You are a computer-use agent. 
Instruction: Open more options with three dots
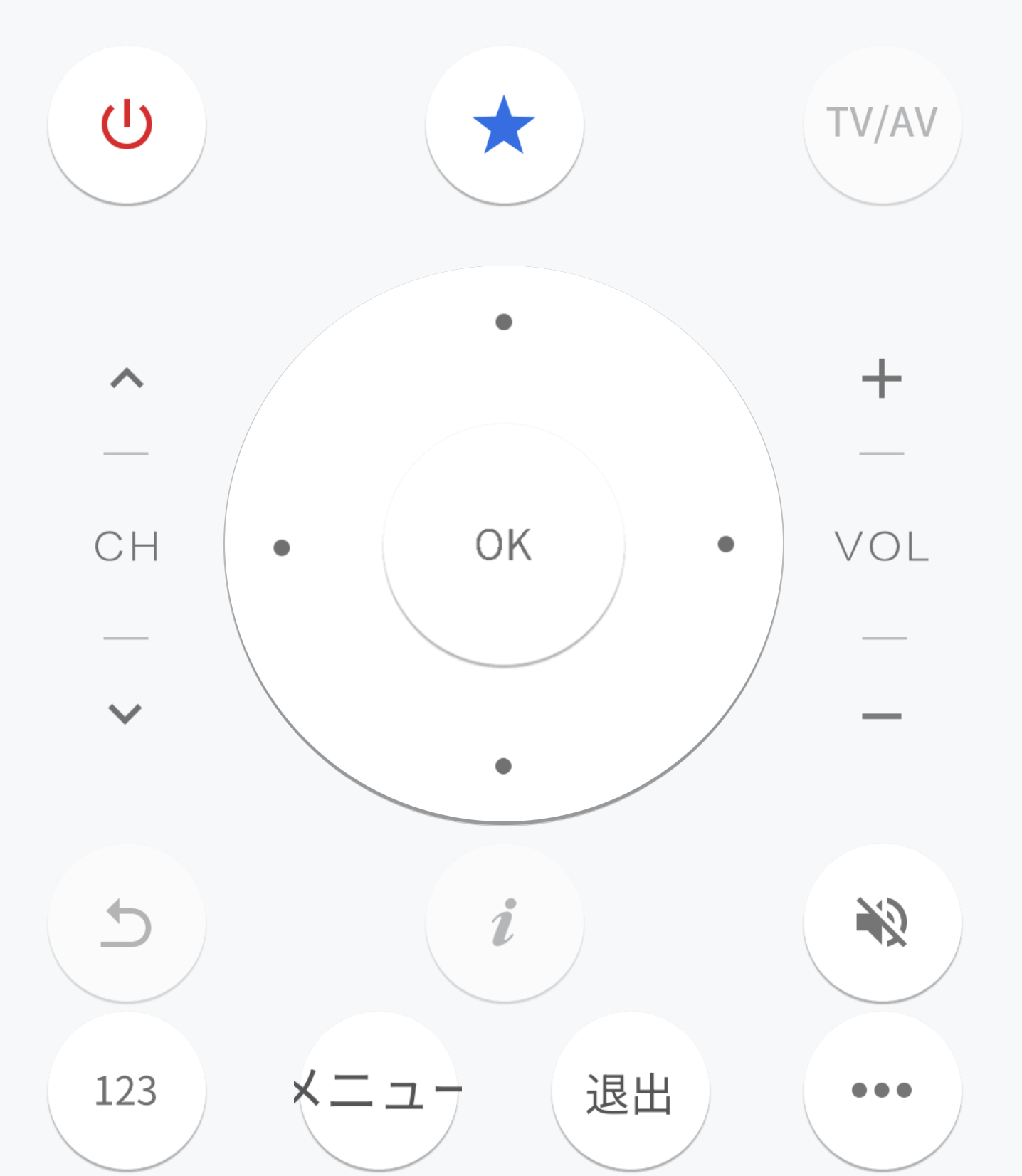pyautogui.click(x=882, y=1091)
